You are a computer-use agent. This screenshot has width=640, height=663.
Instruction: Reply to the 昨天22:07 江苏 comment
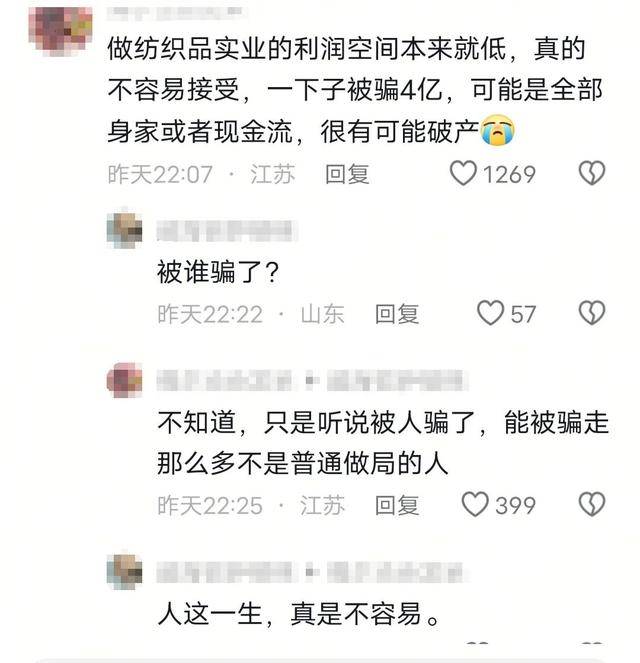347,174
